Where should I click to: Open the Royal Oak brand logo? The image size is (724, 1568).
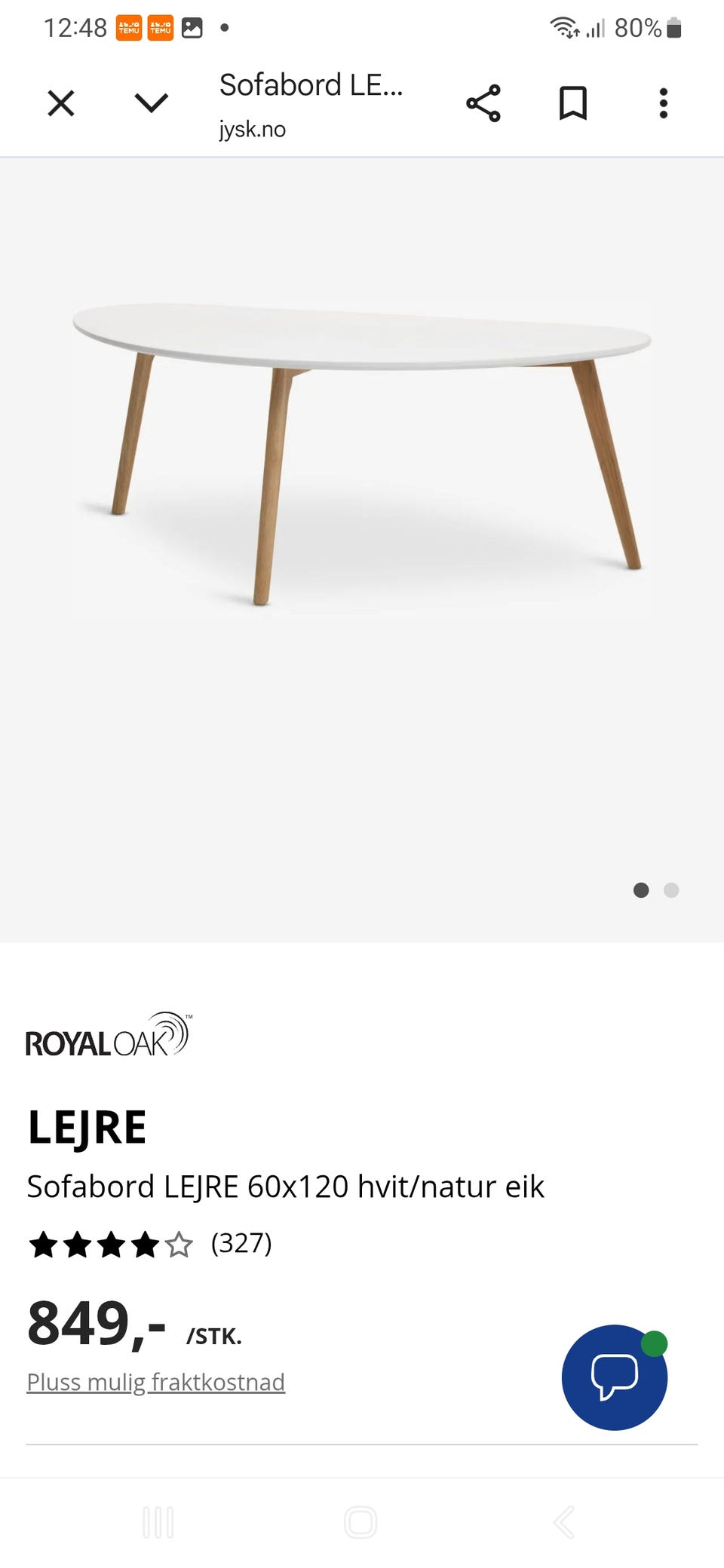[x=109, y=1035]
